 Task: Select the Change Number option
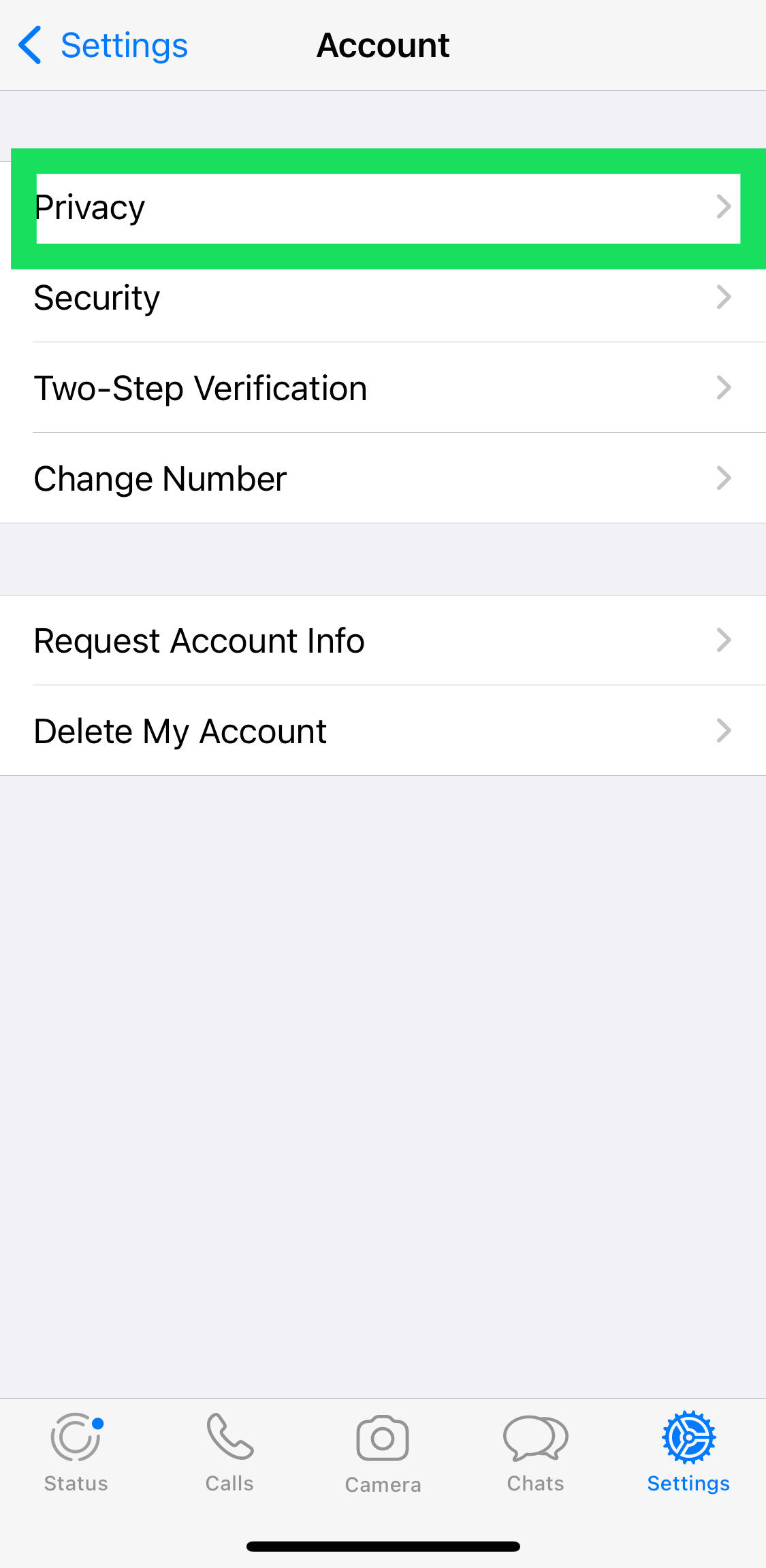pos(383,478)
